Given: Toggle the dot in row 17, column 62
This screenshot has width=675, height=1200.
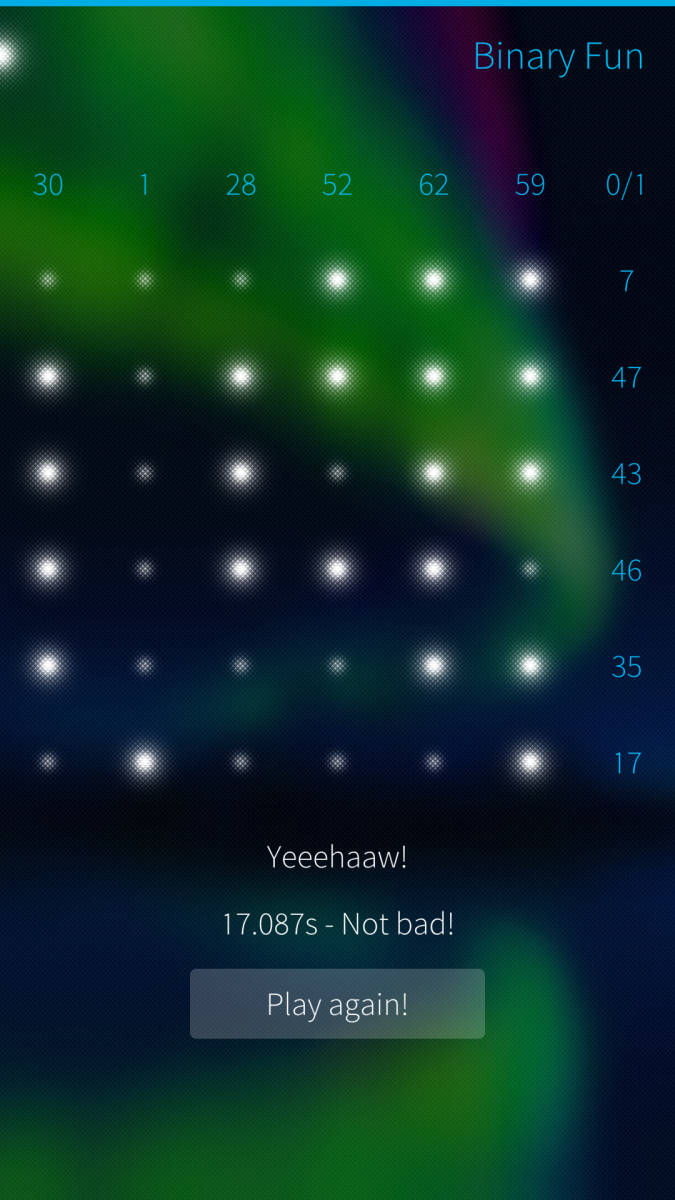Looking at the screenshot, I should coord(434,763).
